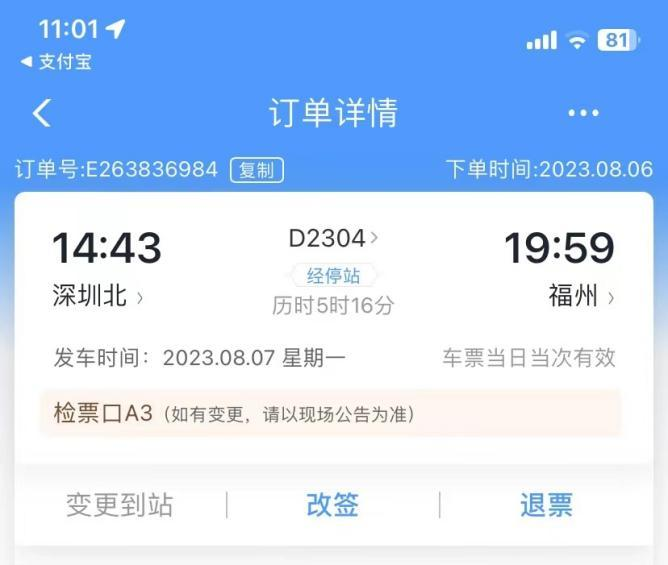Tap 改签 to reschedule the ticket
668x565 pixels.
332,505
